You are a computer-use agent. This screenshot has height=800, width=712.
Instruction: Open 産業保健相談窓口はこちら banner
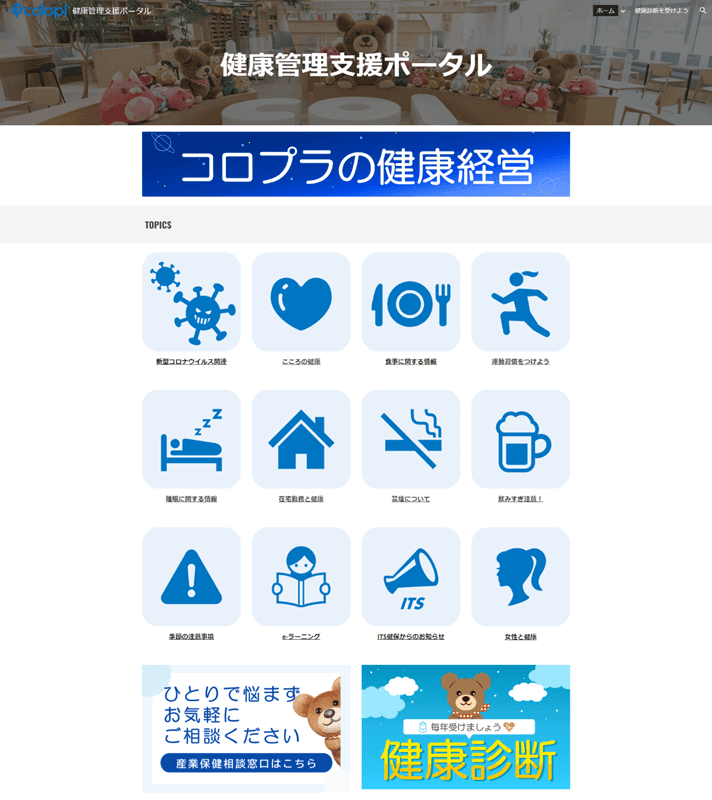pos(246,728)
